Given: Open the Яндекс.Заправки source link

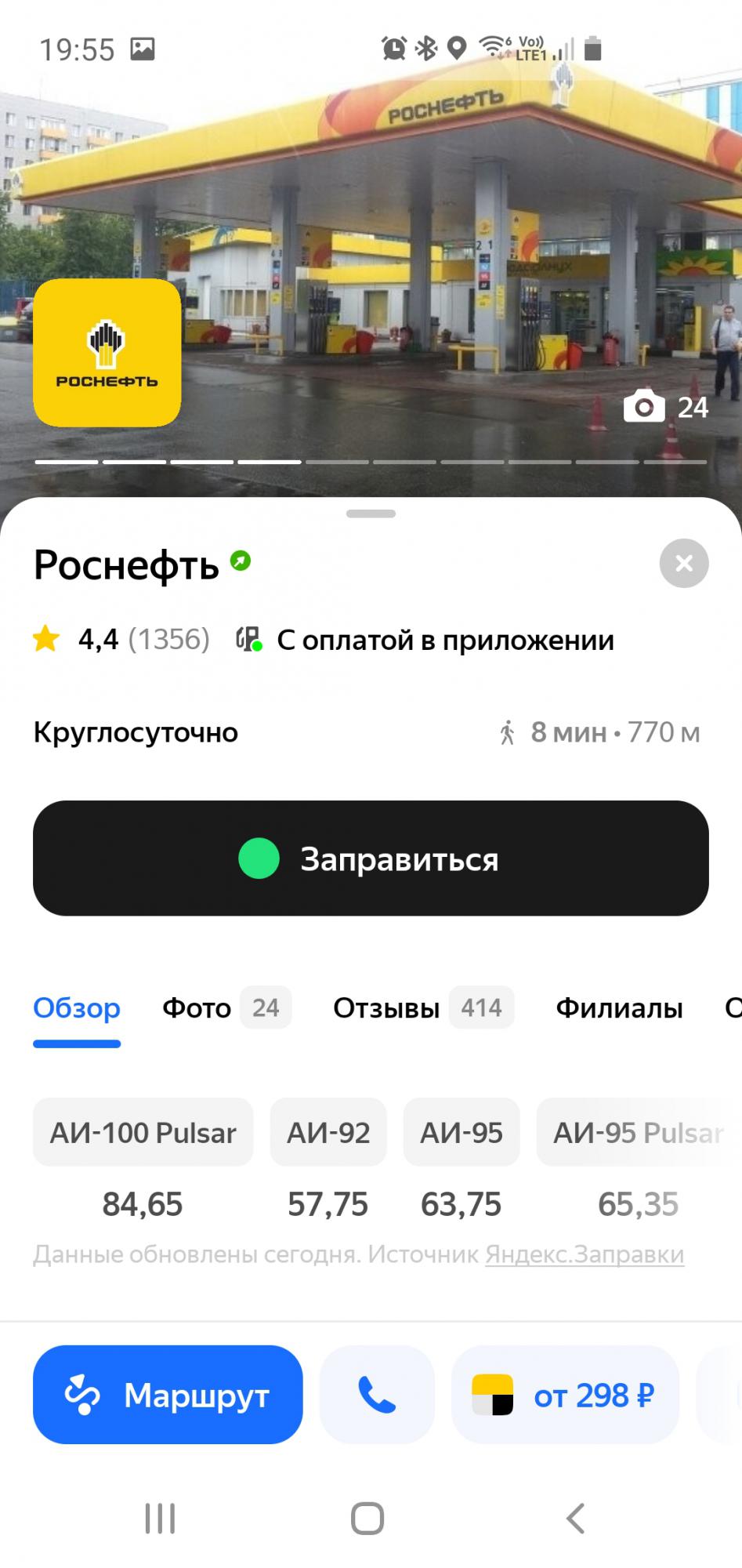Looking at the screenshot, I should click(585, 1254).
